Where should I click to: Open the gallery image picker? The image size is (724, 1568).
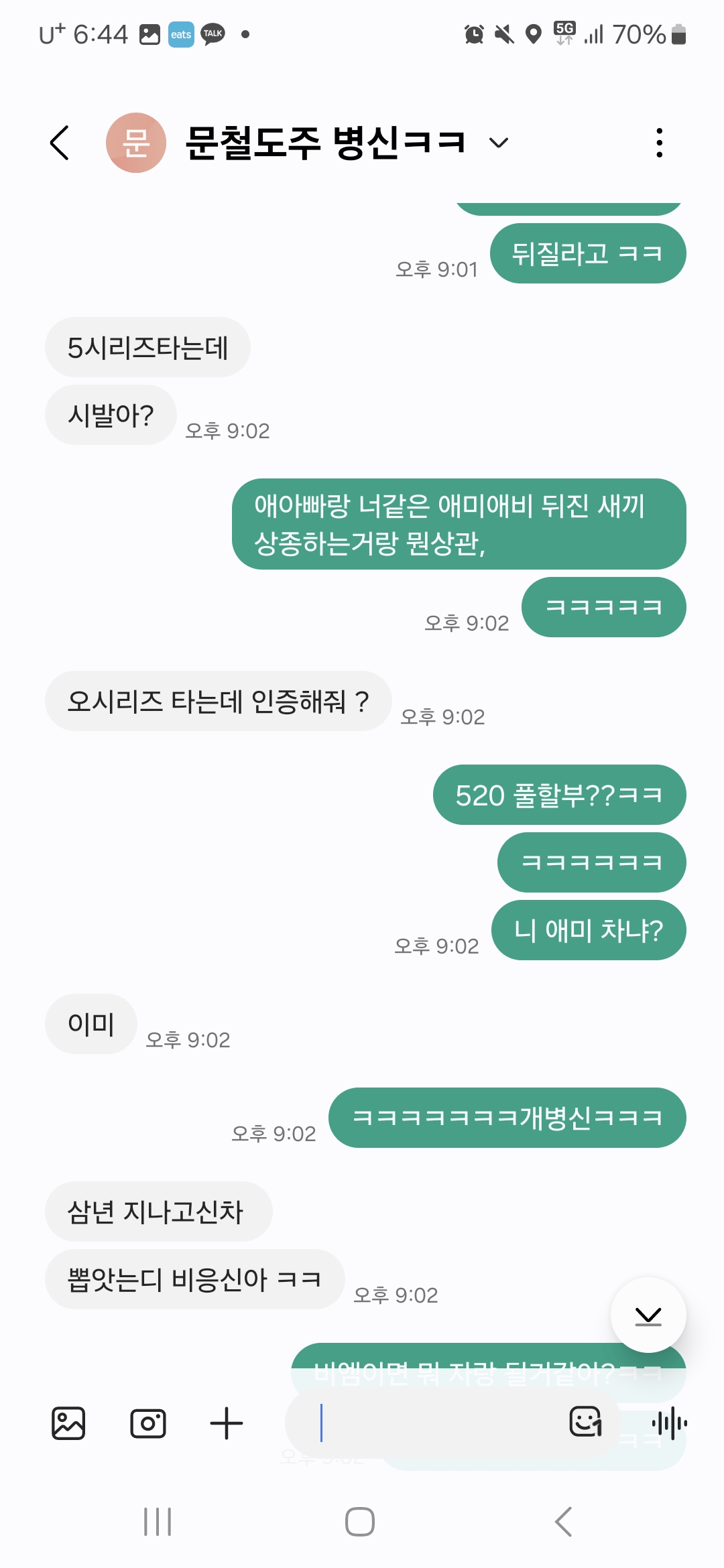(x=68, y=1423)
